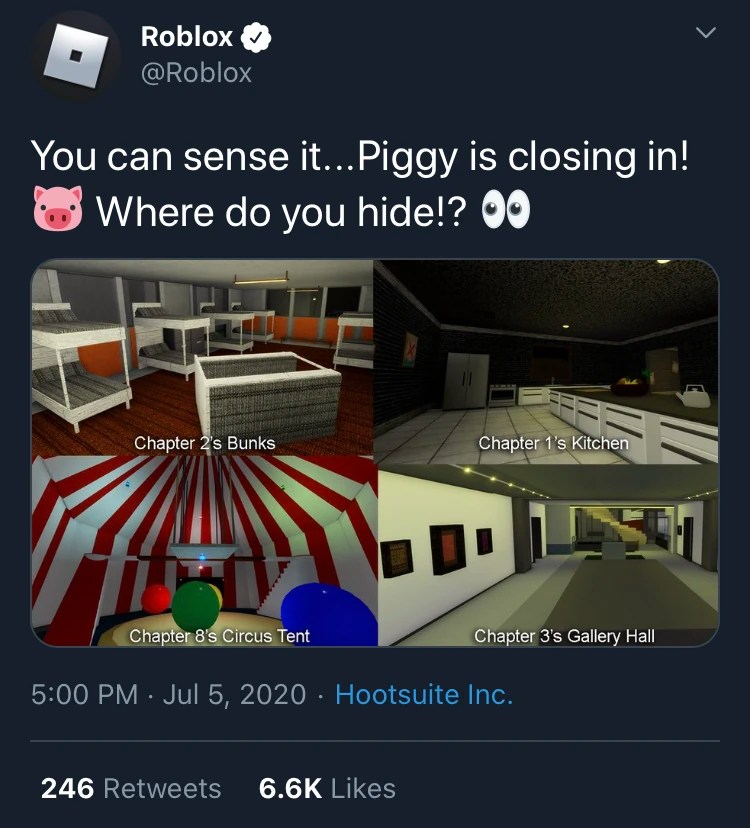Open the tweet options chevron

click(x=706, y=34)
